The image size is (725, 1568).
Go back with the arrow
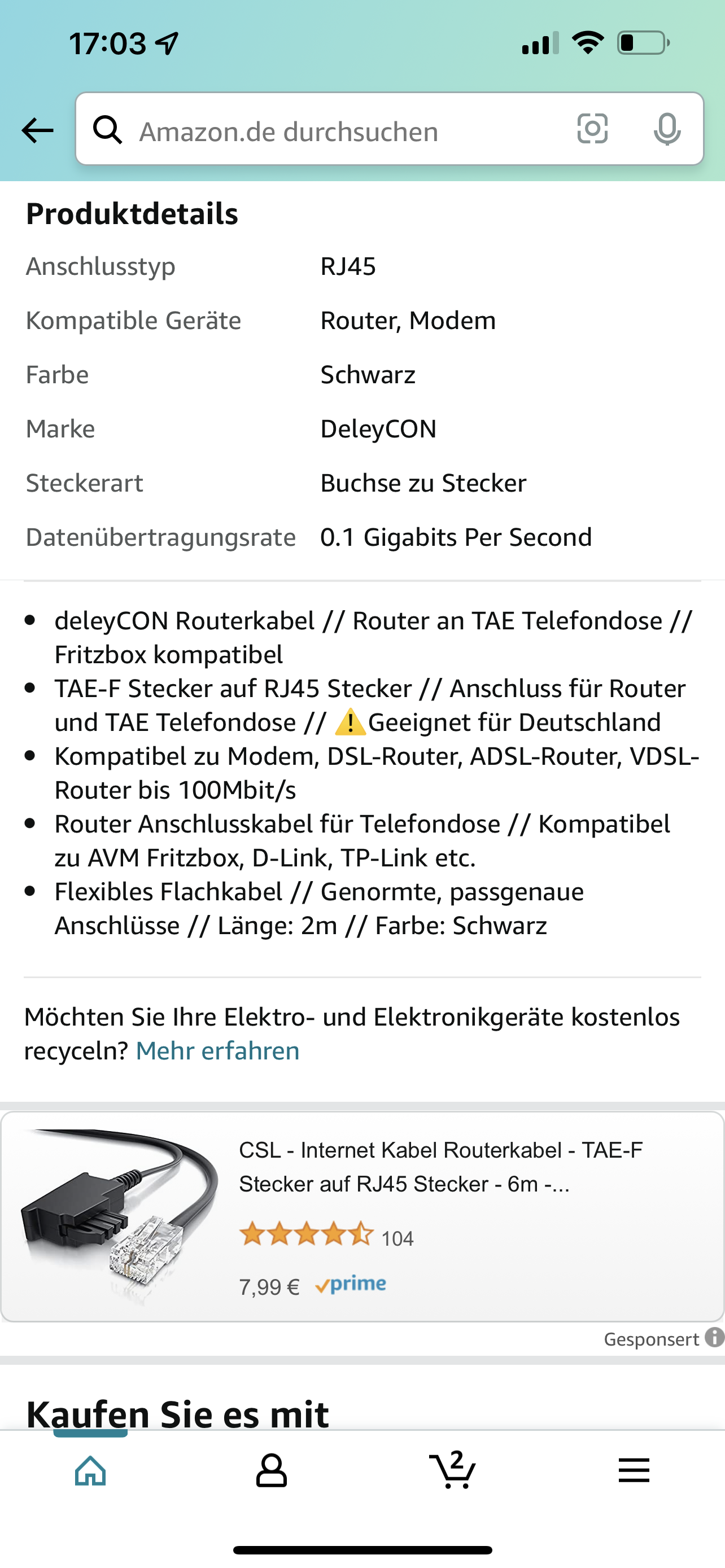[37, 130]
